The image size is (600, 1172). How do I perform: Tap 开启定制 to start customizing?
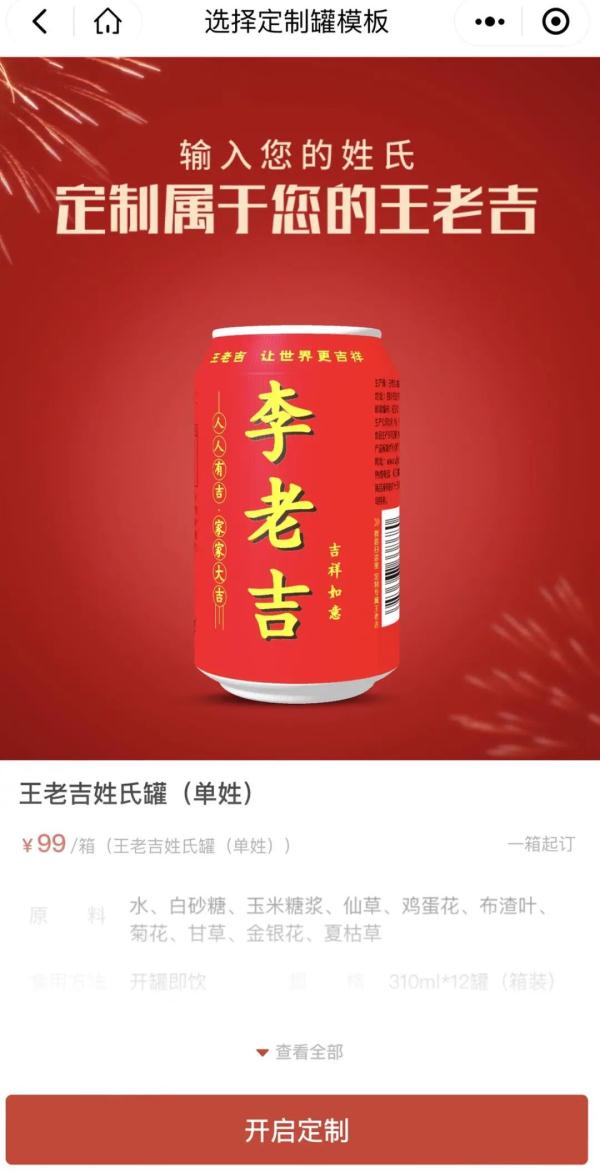tap(297, 1131)
